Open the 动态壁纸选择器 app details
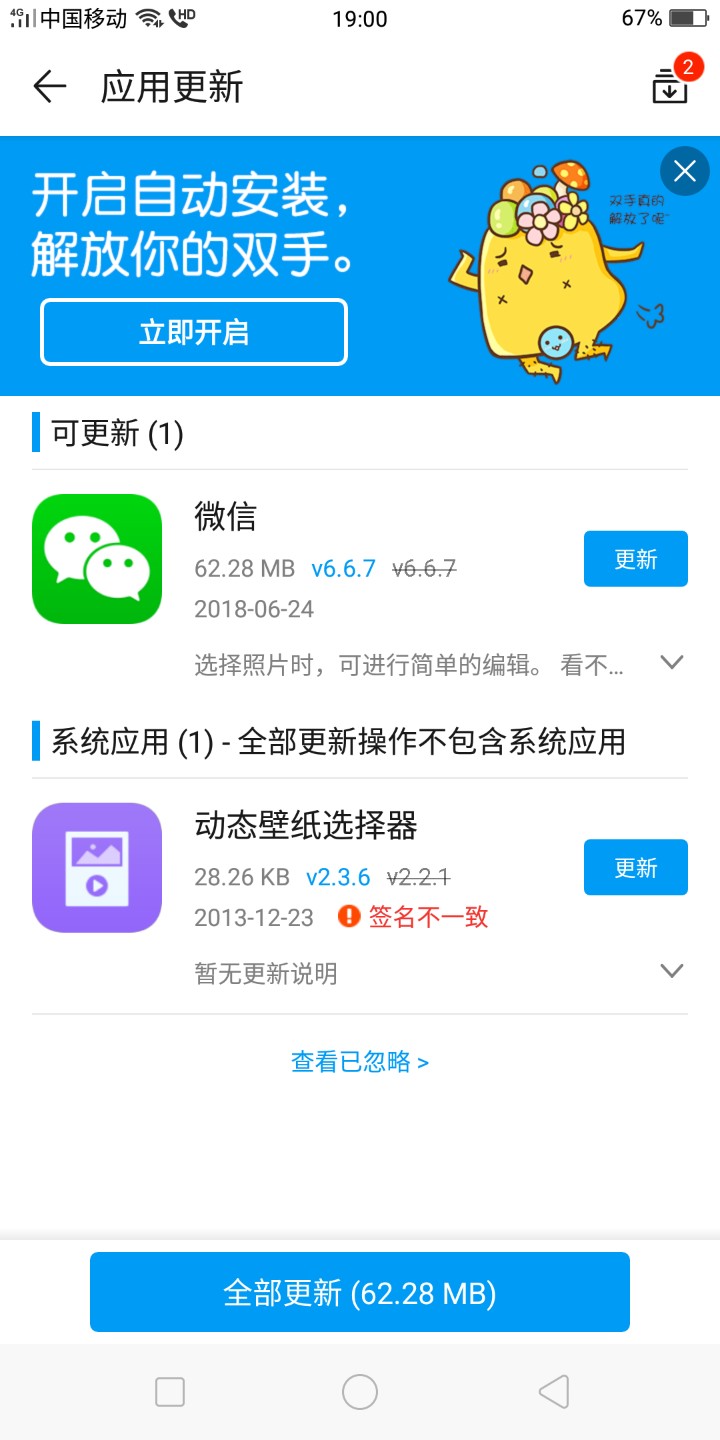This screenshot has height=1440, width=720. coord(97,867)
